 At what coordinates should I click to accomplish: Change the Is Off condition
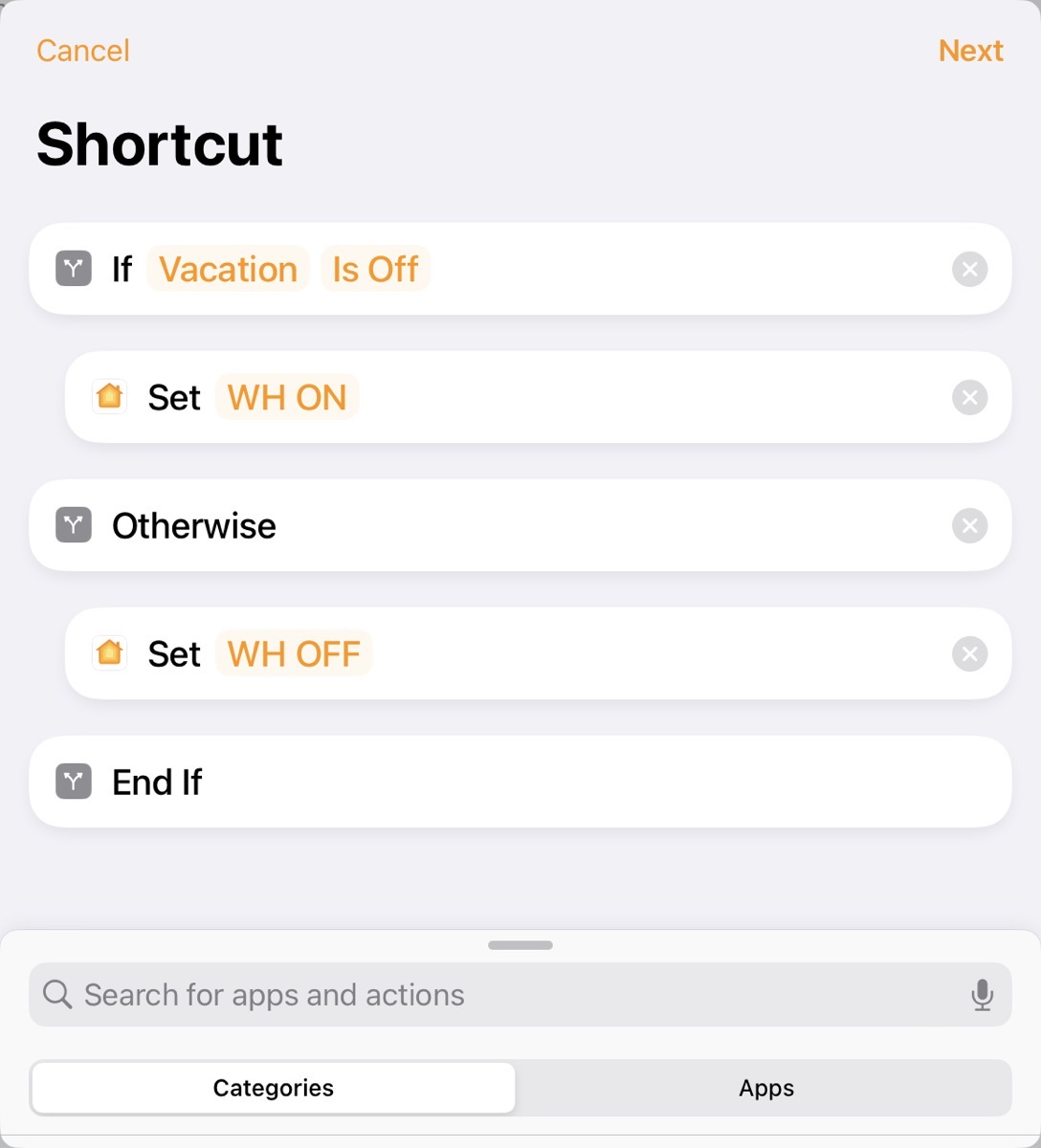tap(375, 270)
